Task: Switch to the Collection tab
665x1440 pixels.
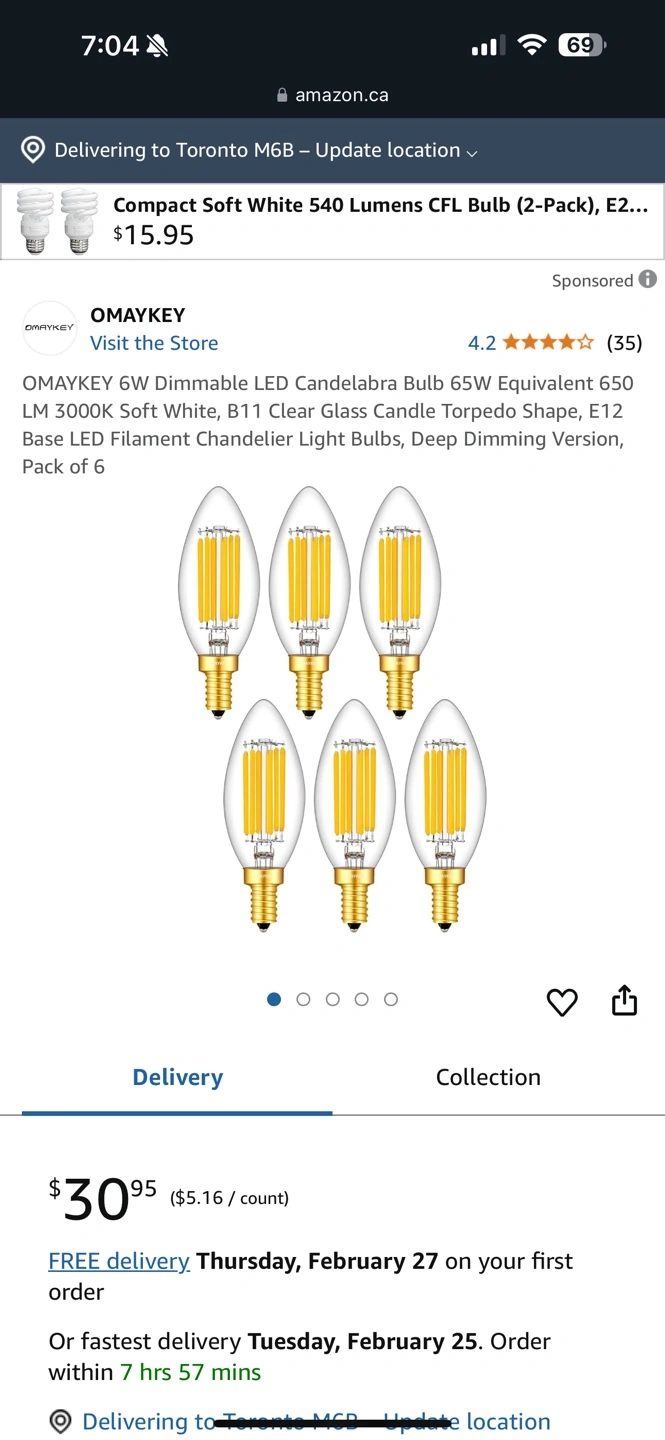Action: 488,1077
